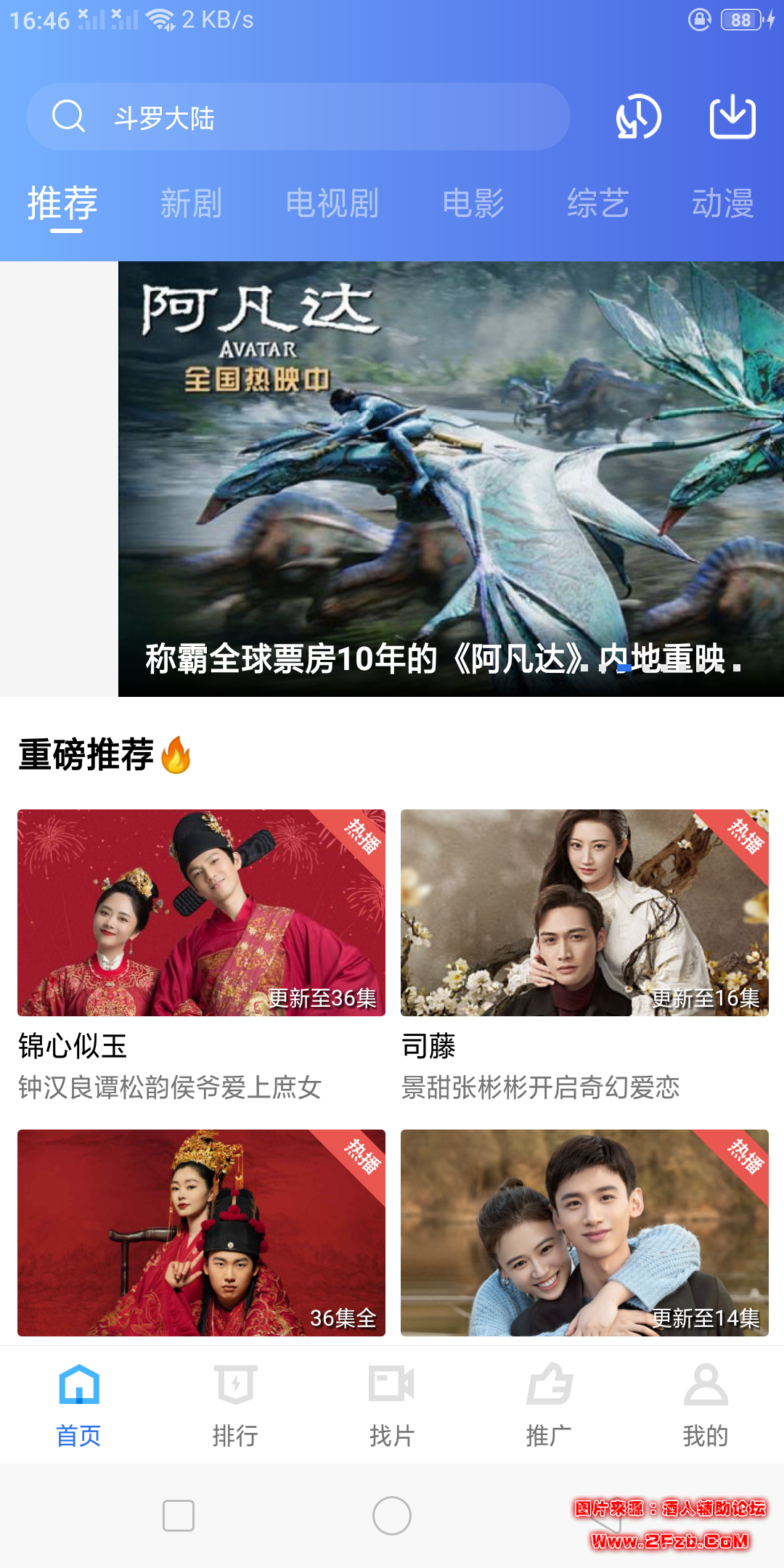This screenshot has width=784, height=1568.
Task: Switch to the 综艺 tab
Action: (597, 203)
